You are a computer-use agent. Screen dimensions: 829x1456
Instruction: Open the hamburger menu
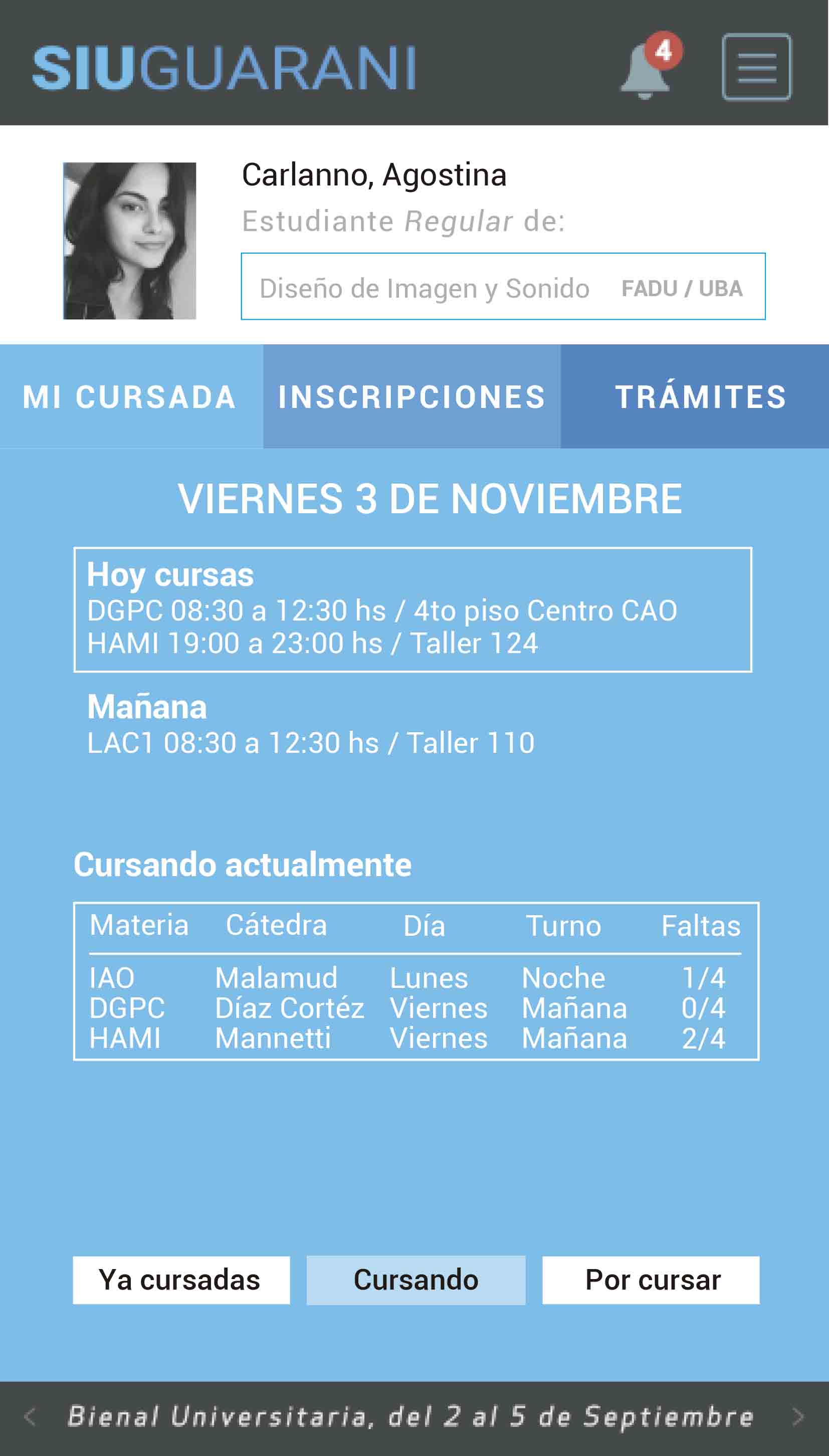(756, 67)
